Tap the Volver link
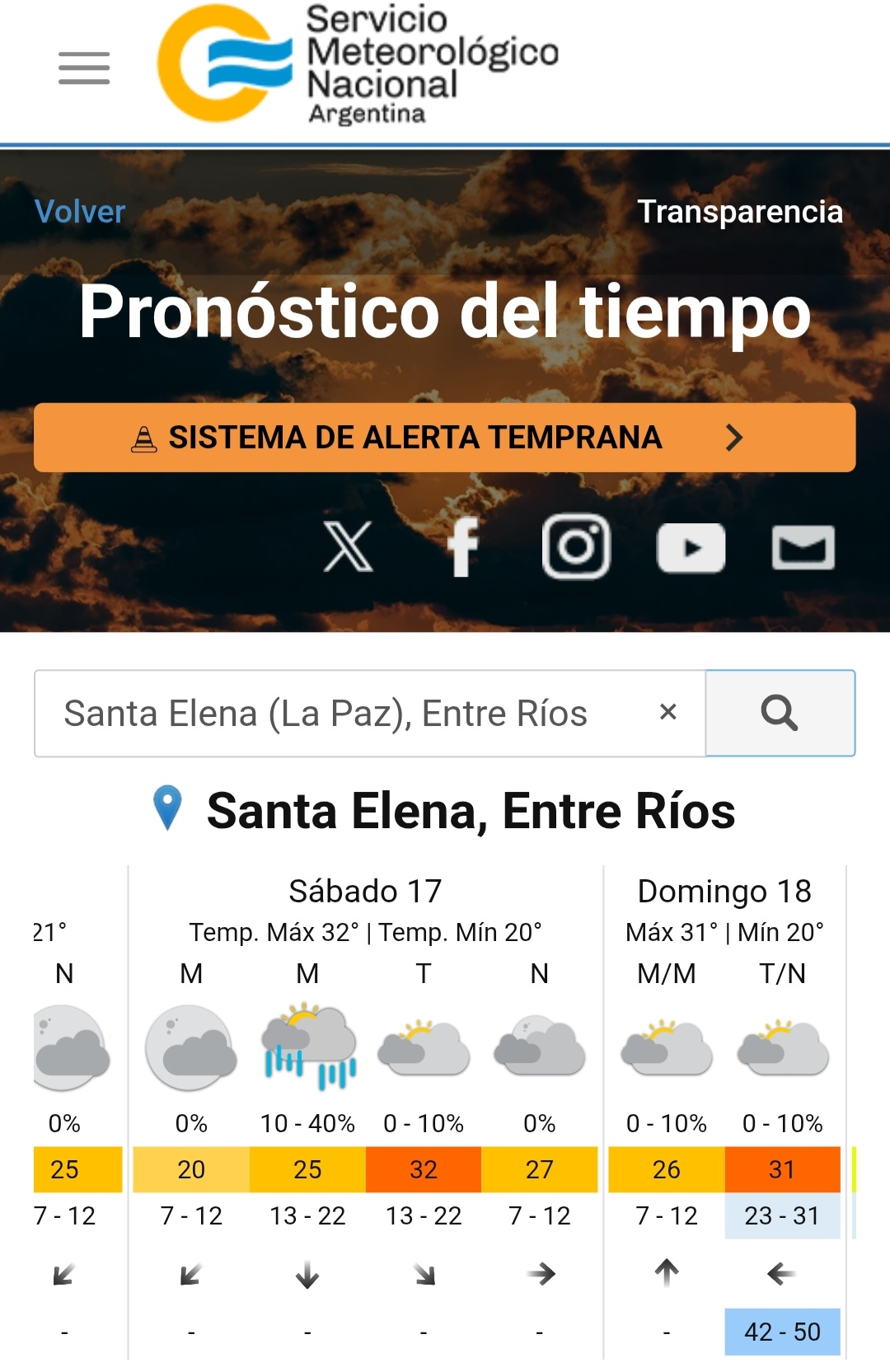 80,212
